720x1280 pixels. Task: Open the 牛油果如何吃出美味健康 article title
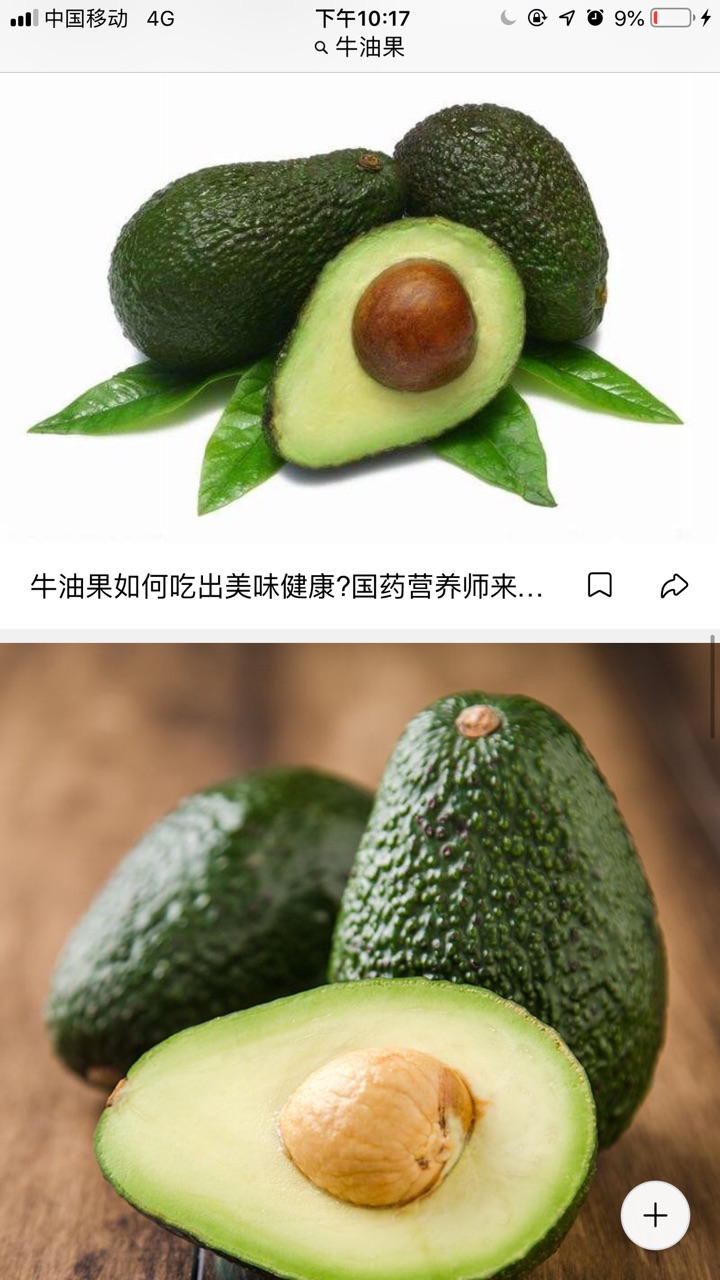coord(287,587)
